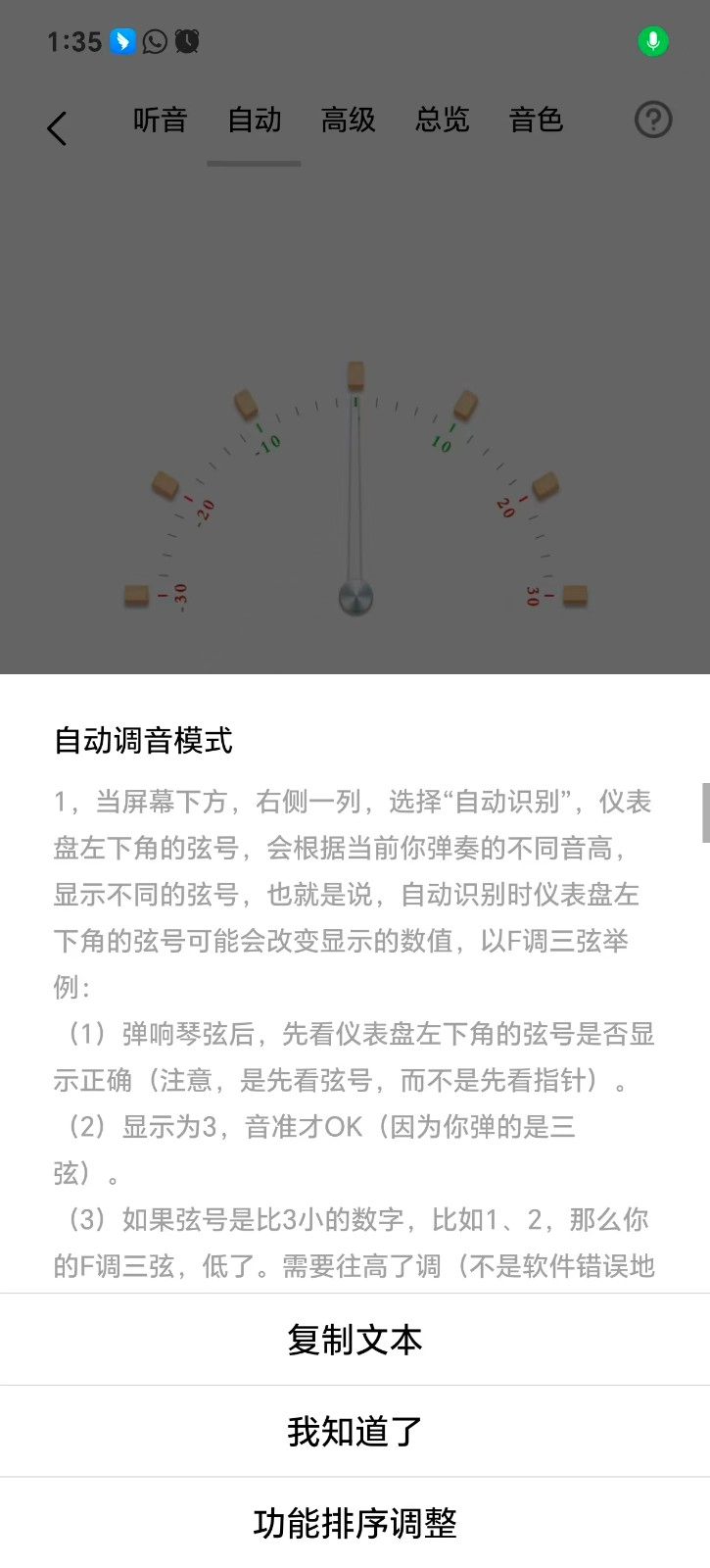Tap the tuning peg near the +10 mark
This screenshot has height=1568, width=710.
[x=464, y=407]
